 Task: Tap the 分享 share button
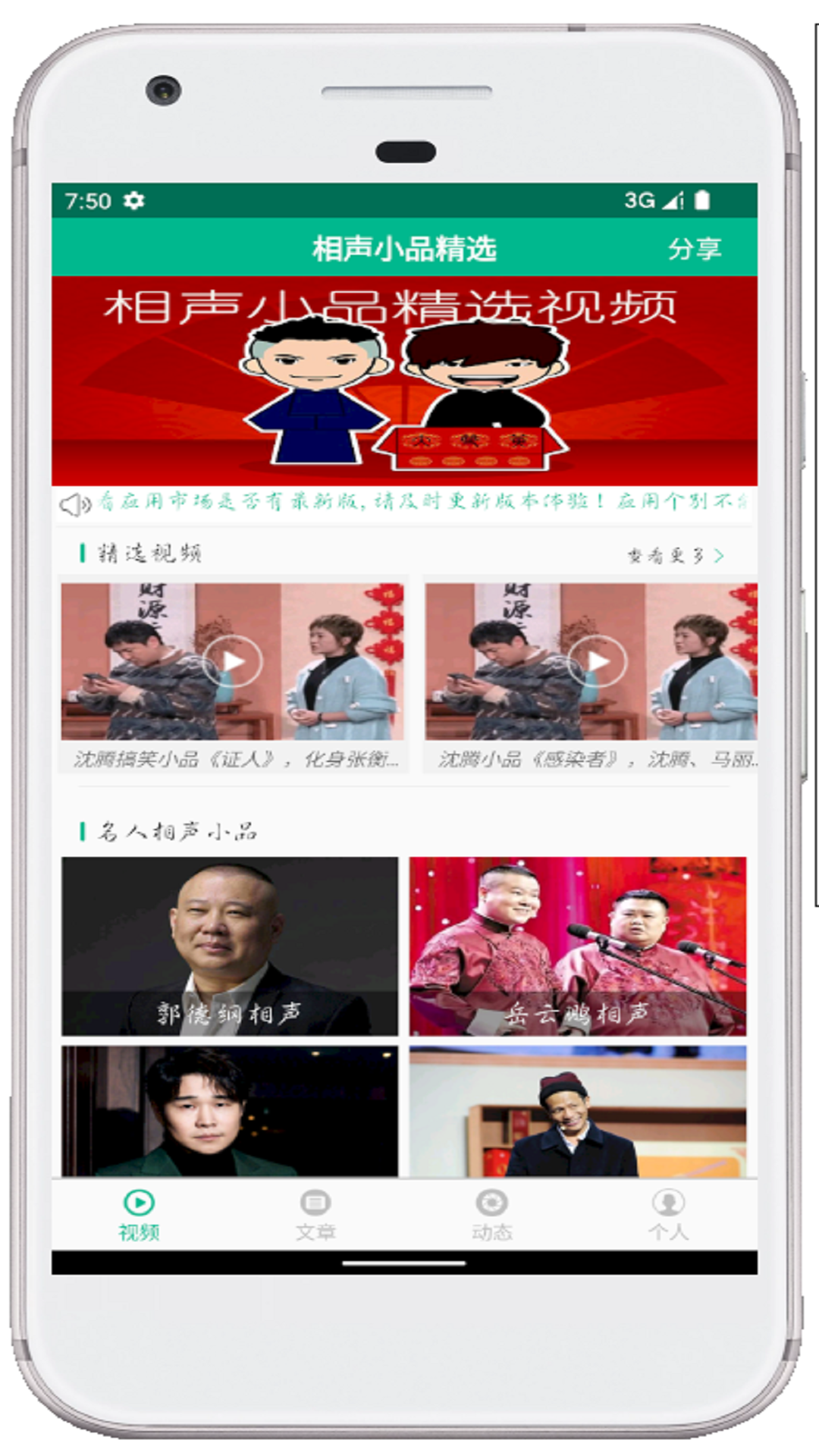pos(694,249)
